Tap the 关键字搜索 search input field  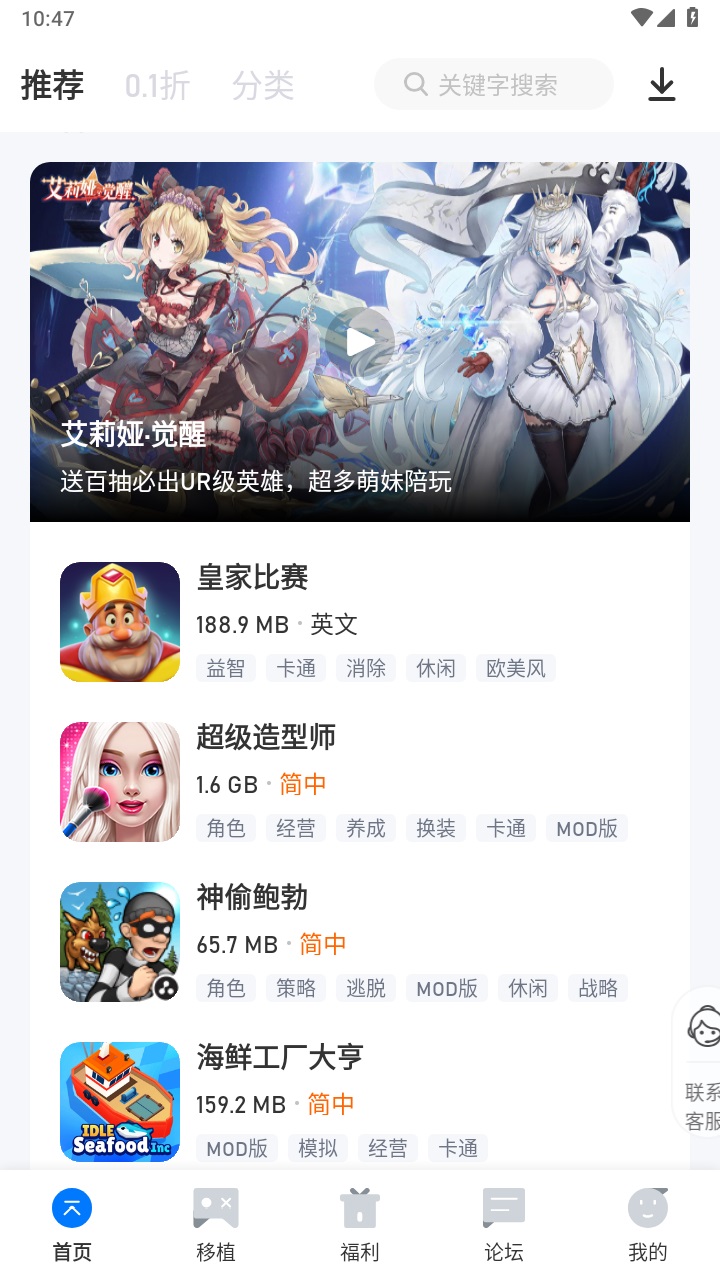494,85
